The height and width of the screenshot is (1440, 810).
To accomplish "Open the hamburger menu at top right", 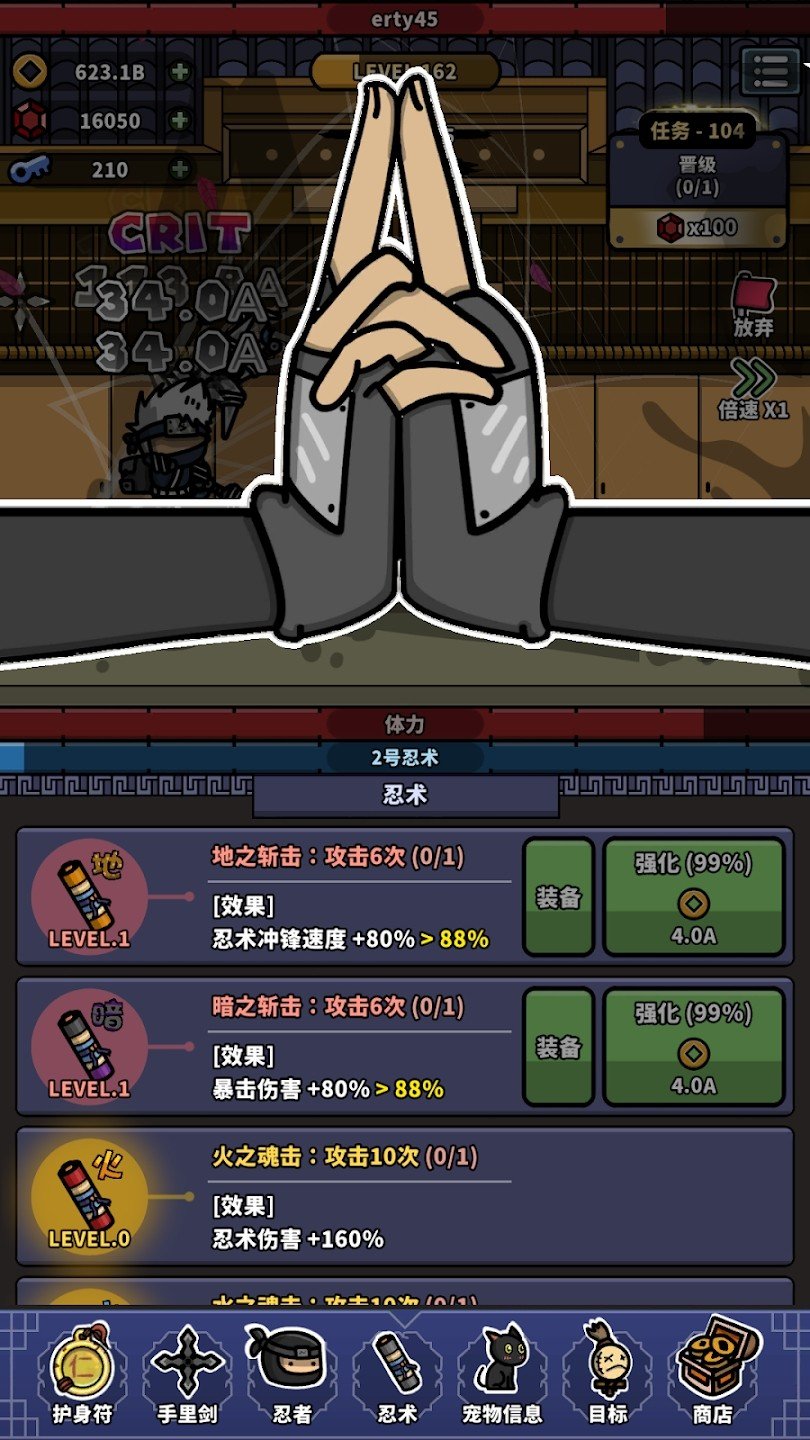I will 770,71.
